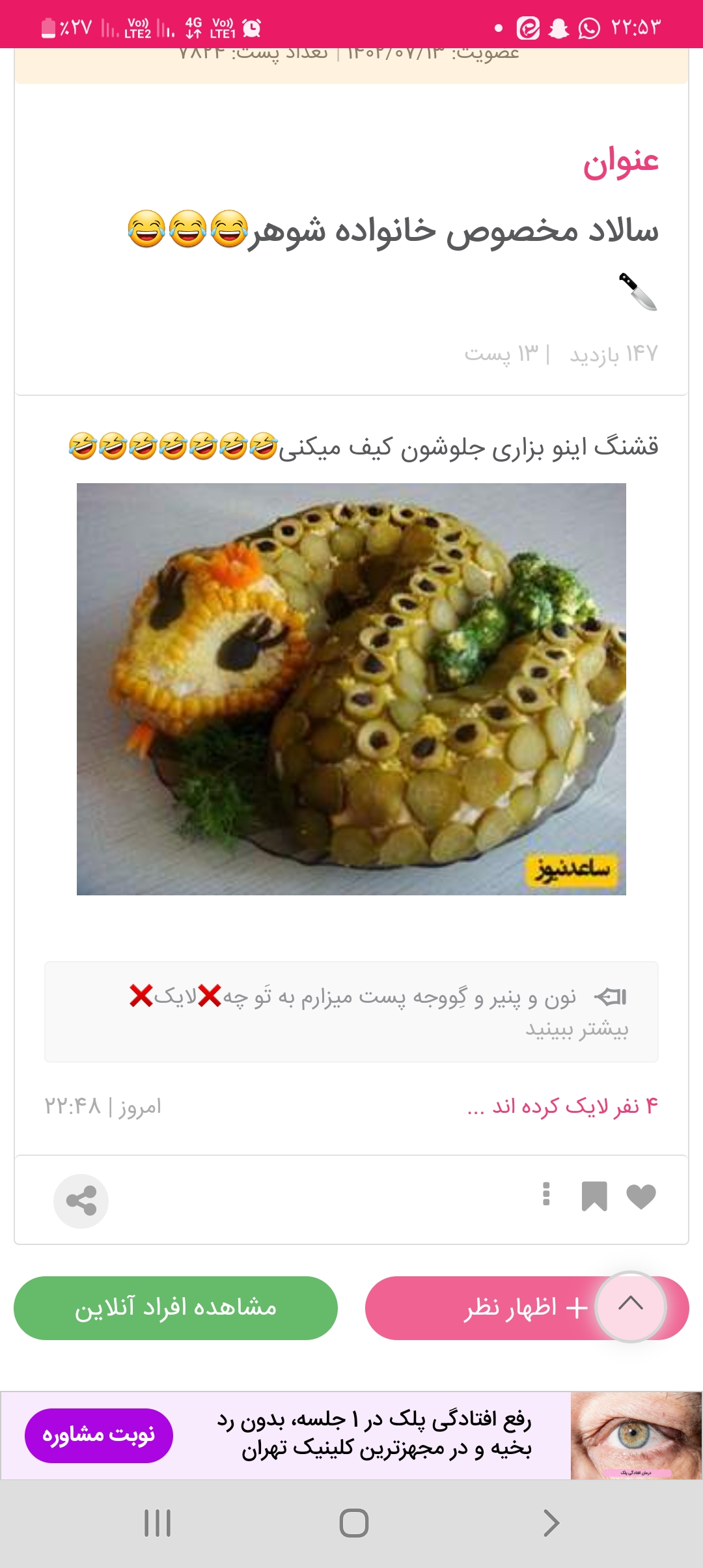Viewport: 703px width, 1568px height.
Task: Open مشاهده افراد آنلاین button
Action: click(176, 1308)
